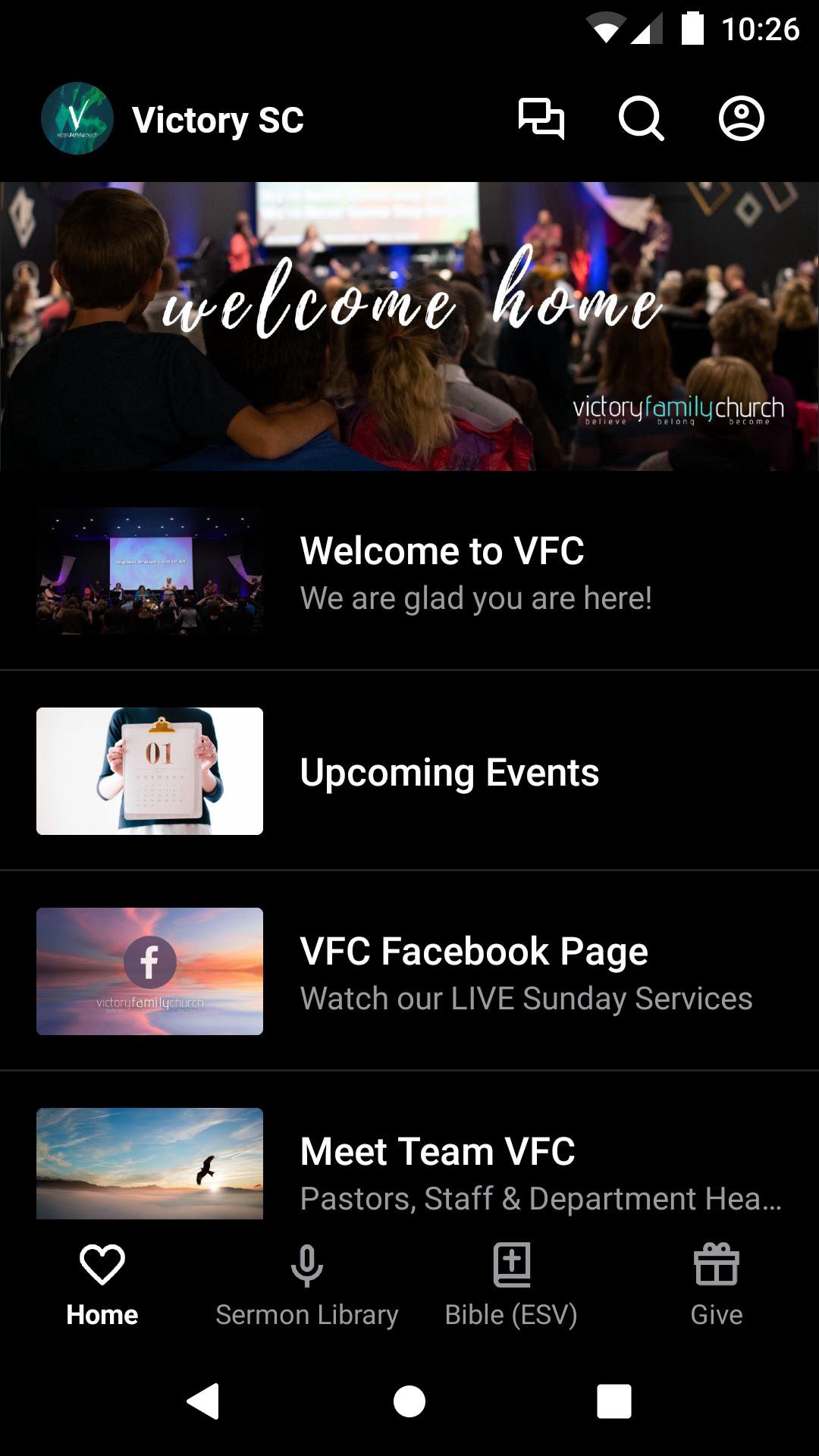Open Welcome to VFC
Screen dimensions: 819x1456
point(409,572)
